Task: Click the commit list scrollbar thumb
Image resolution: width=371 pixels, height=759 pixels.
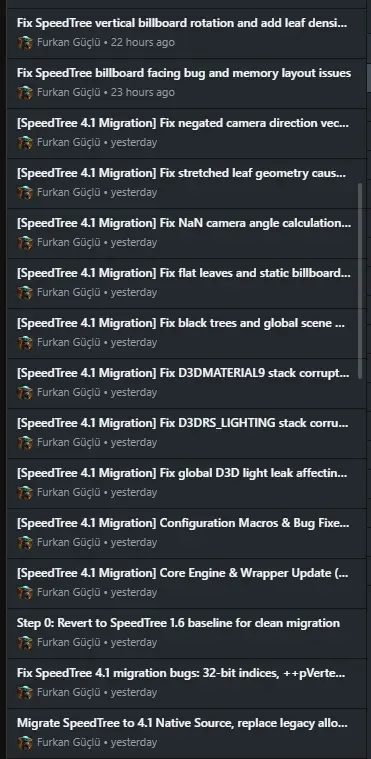Action: pos(360,281)
